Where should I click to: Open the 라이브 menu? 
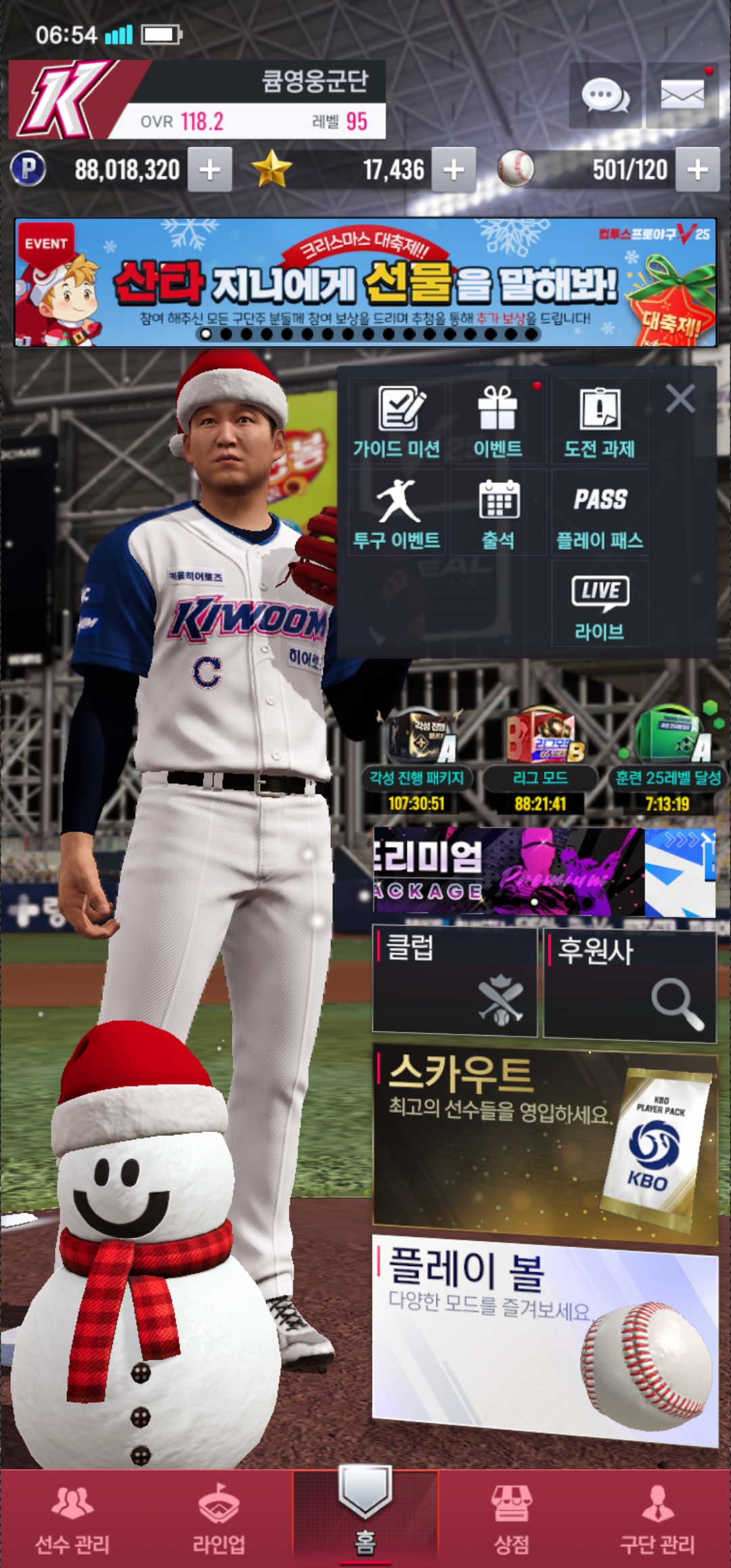pyautogui.click(x=600, y=605)
